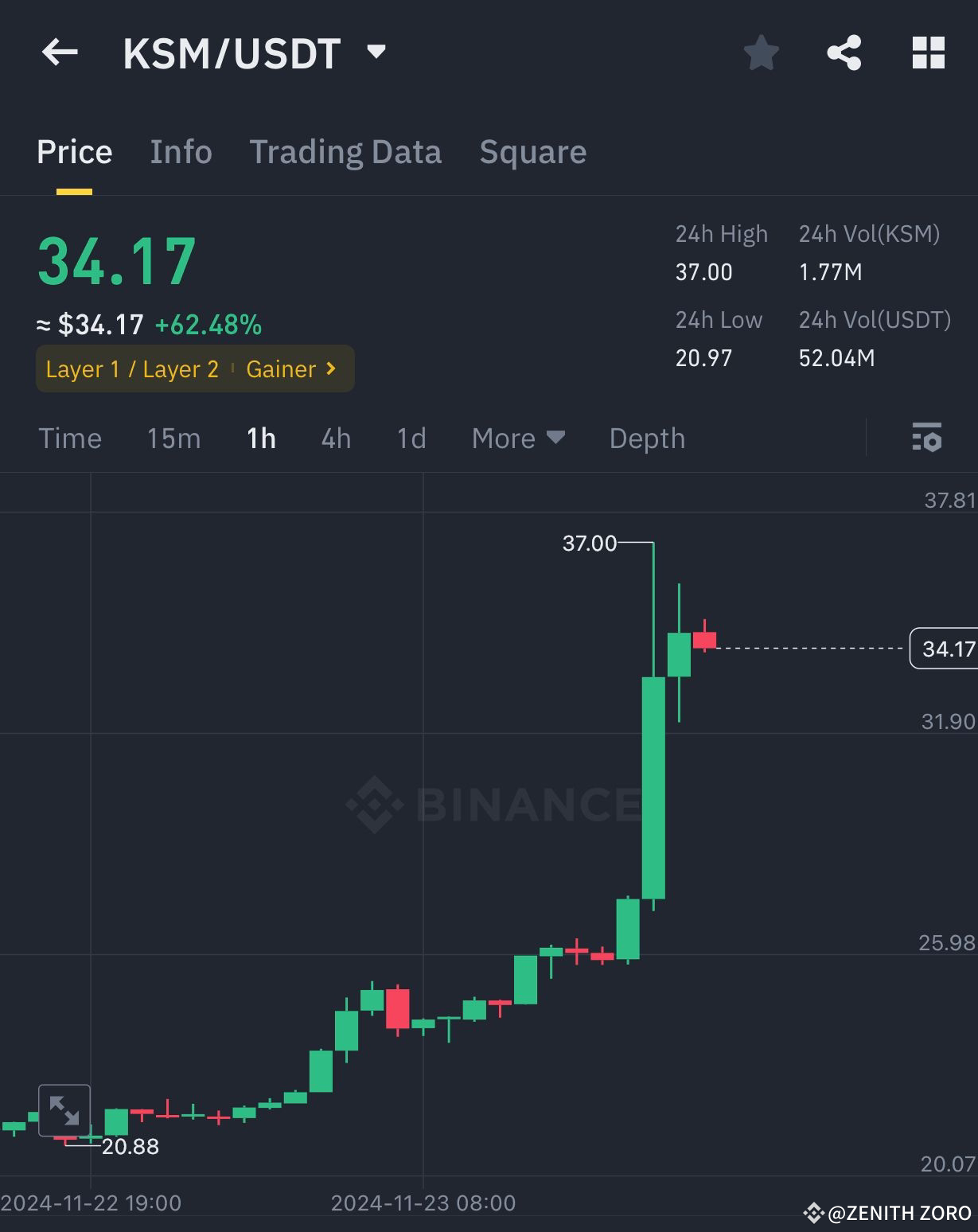Tap the fullscreen expand icon on chart
978x1232 pixels.
[x=64, y=1112]
